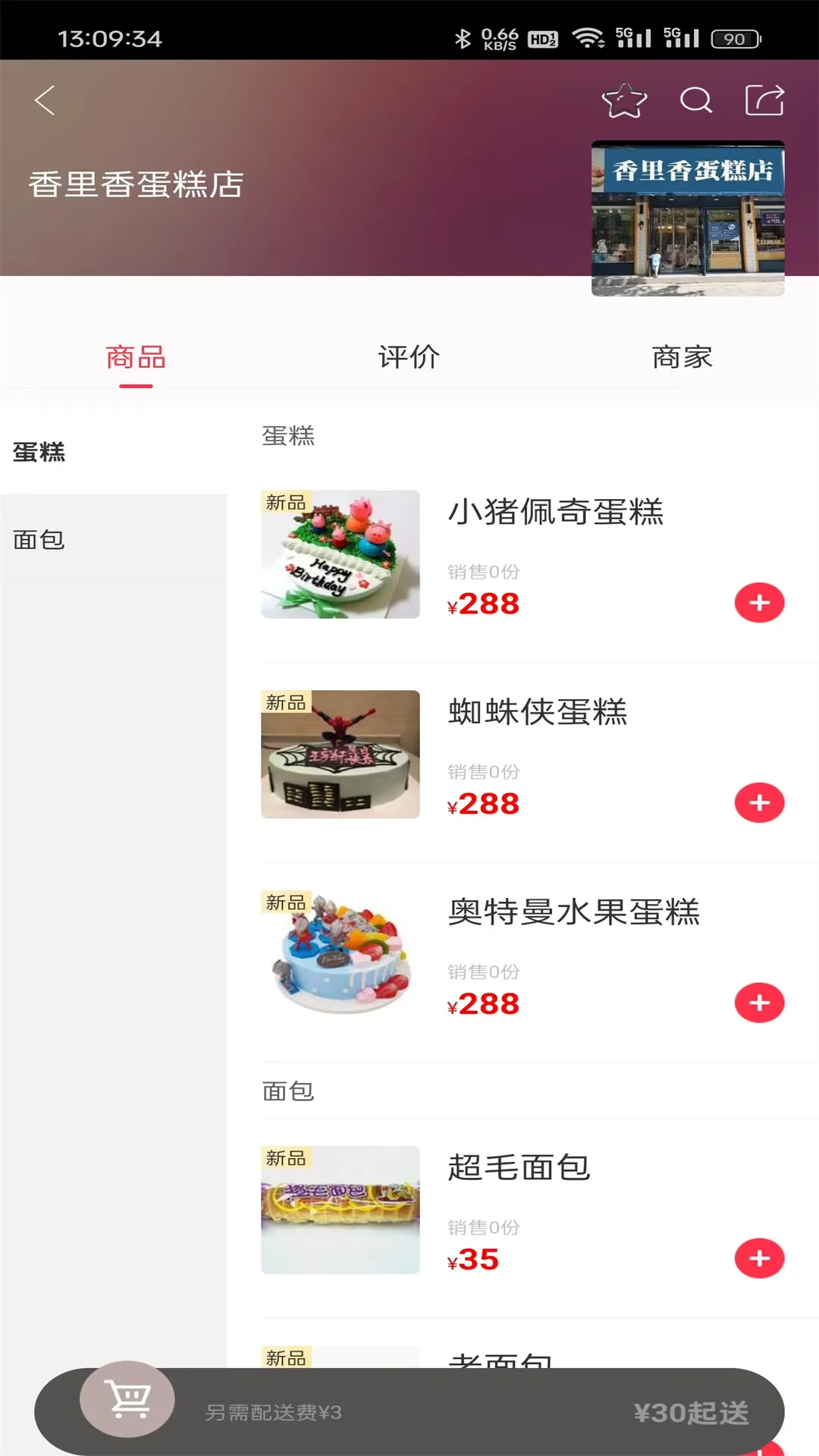Switch to the 商家 tab
Viewport: 819px width, 1456px height.
[x=680, y=356]
